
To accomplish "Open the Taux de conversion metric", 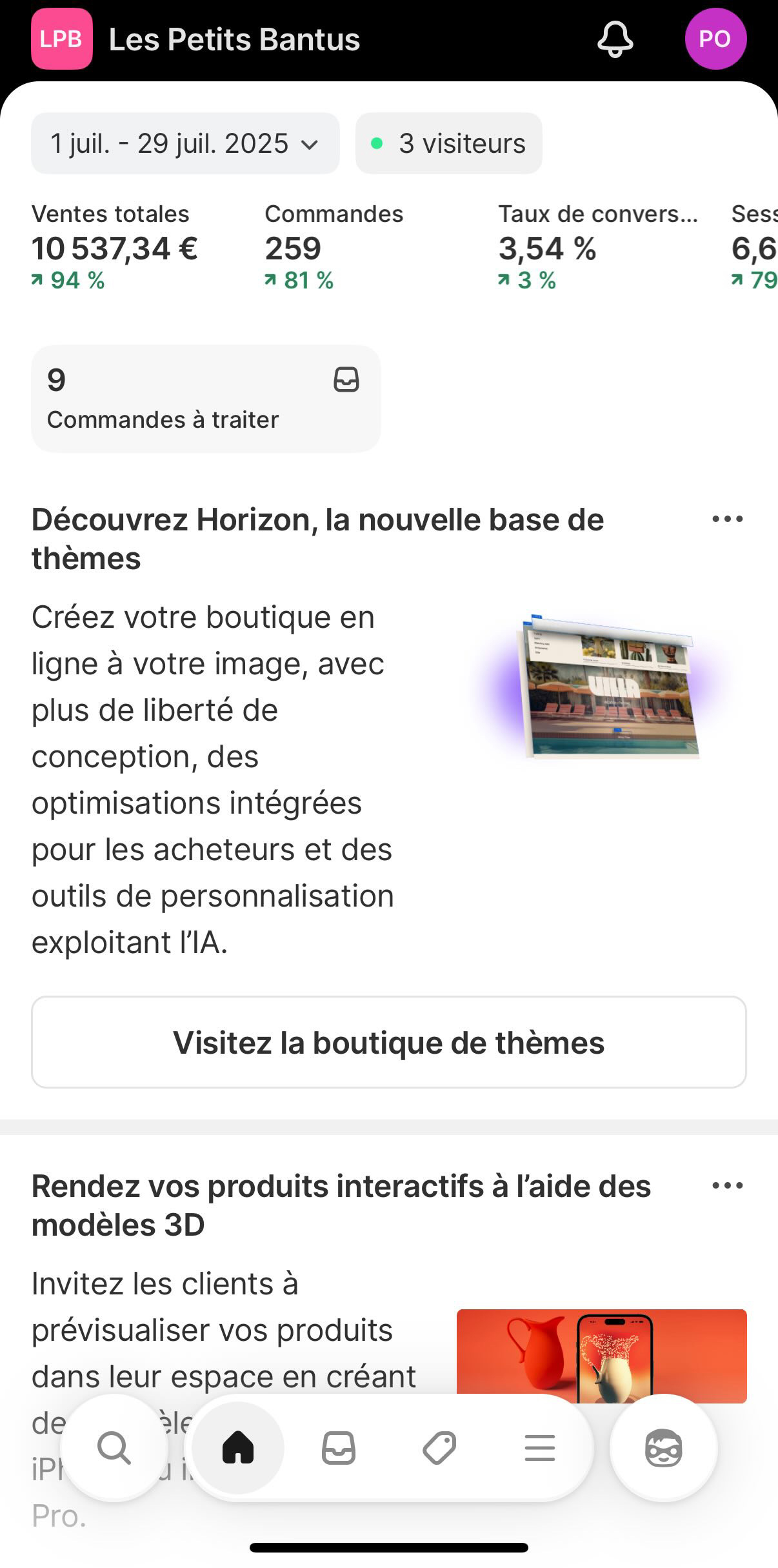I will 597,247.
